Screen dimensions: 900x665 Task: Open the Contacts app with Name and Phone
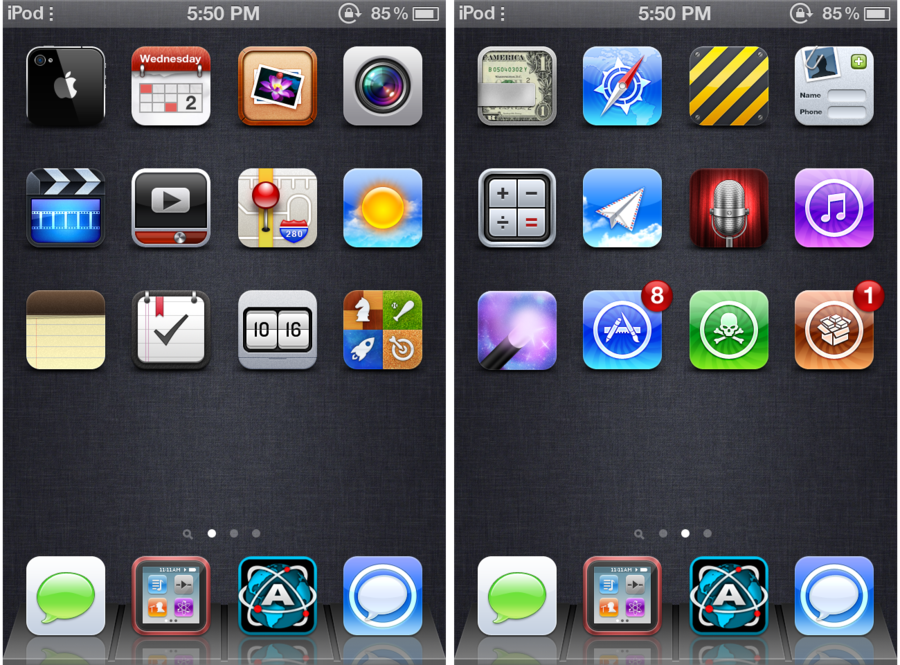click(x=834, y=86)
